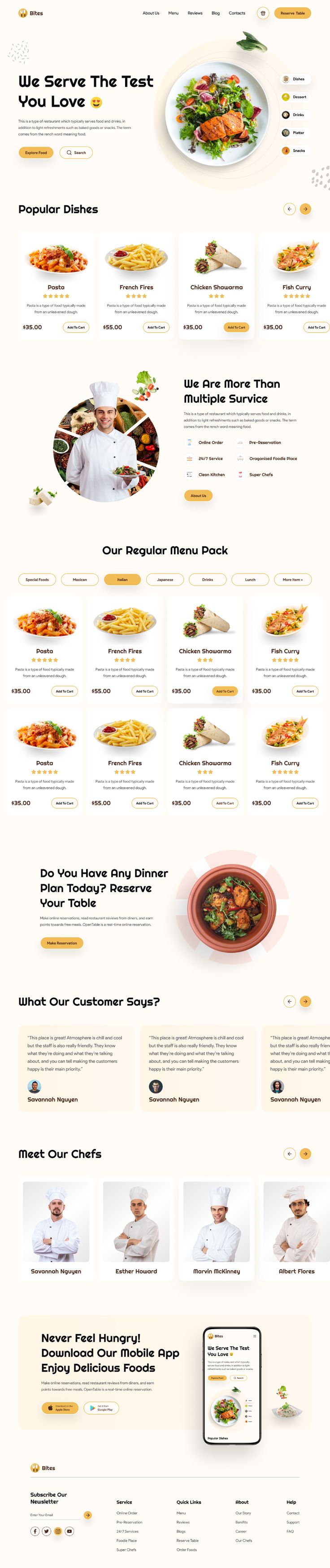The image size is (330, 1568).
Task: Tap the Explore Food button
Action: pyautogui.click(x=36, y=153)
